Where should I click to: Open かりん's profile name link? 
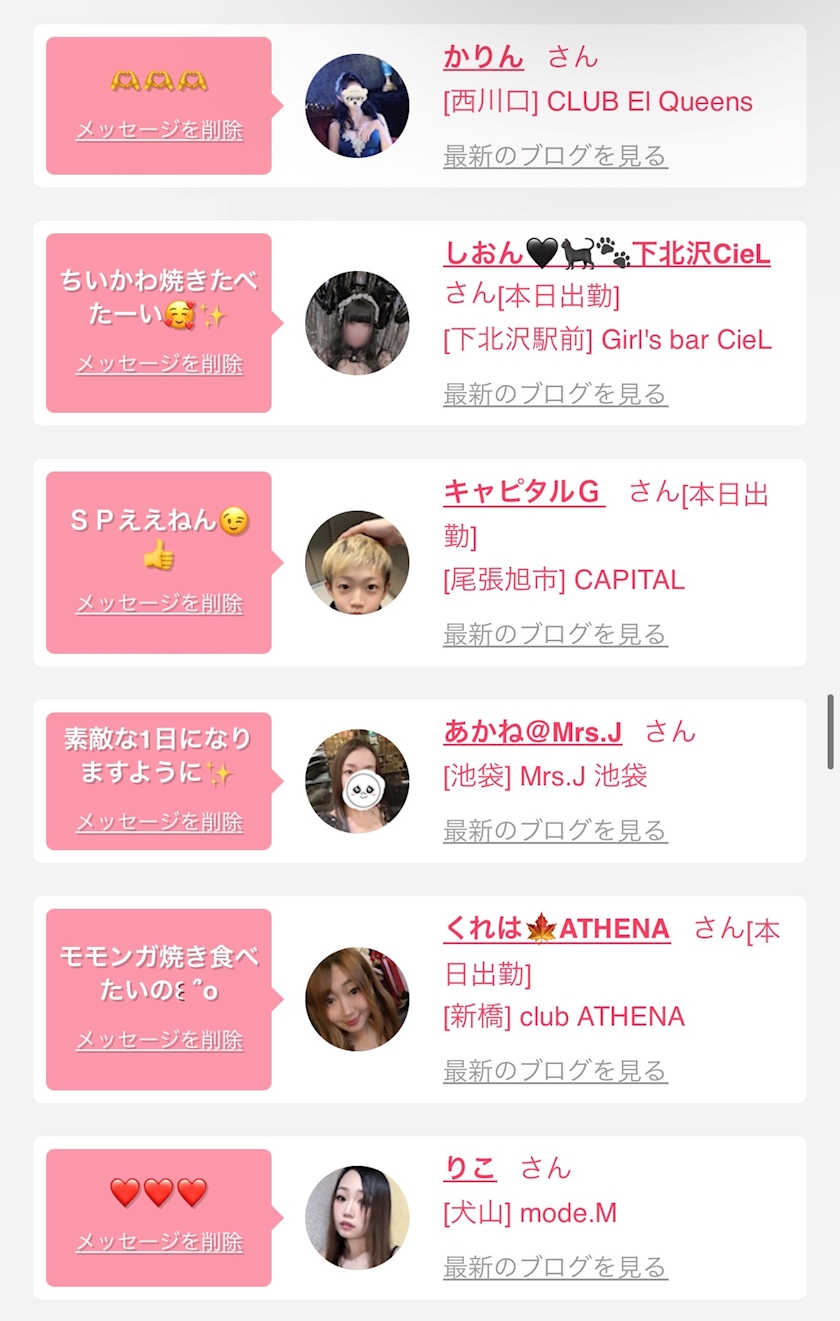point(483,57)
